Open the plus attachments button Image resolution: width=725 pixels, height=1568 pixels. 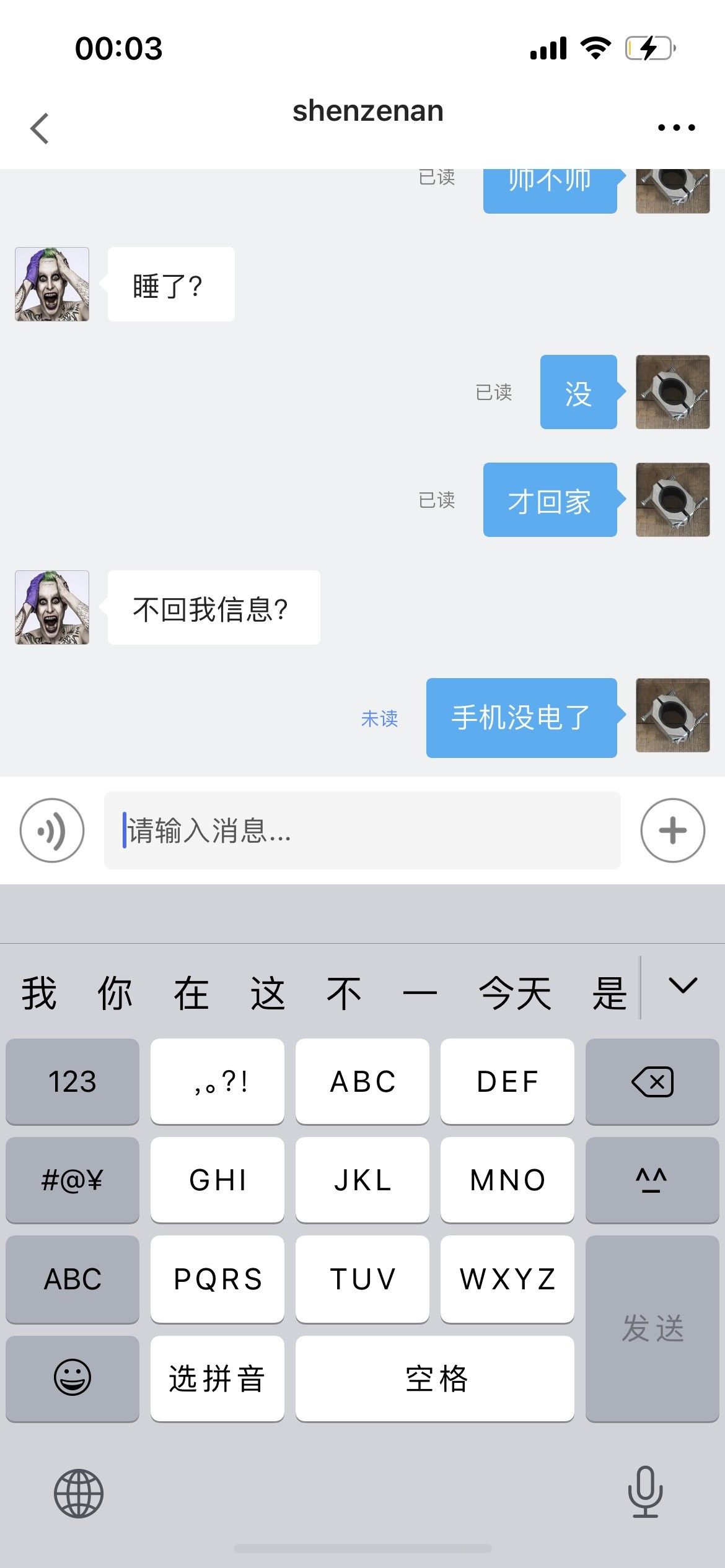coord(672,830)
